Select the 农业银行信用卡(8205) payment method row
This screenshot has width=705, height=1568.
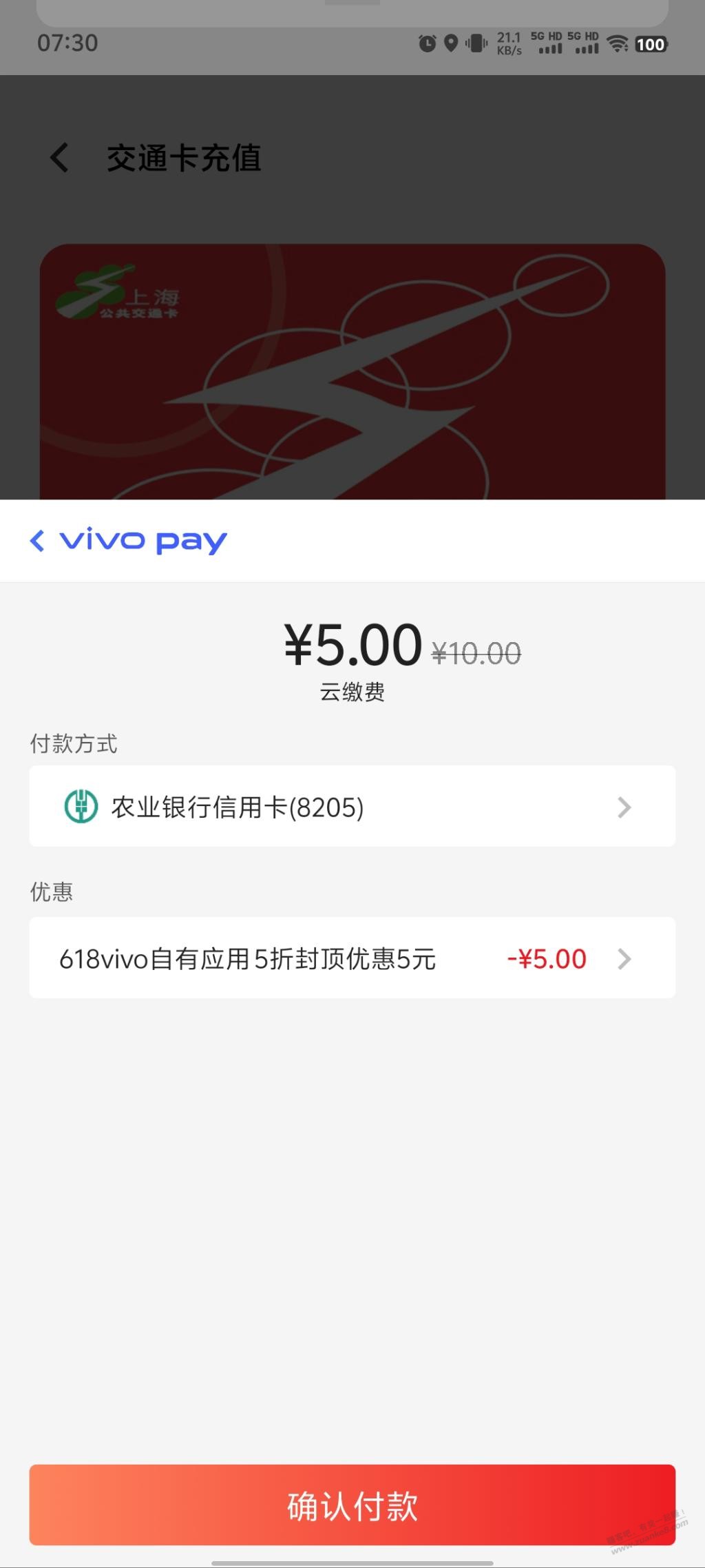pyautogui.click(x=352, y=807)
